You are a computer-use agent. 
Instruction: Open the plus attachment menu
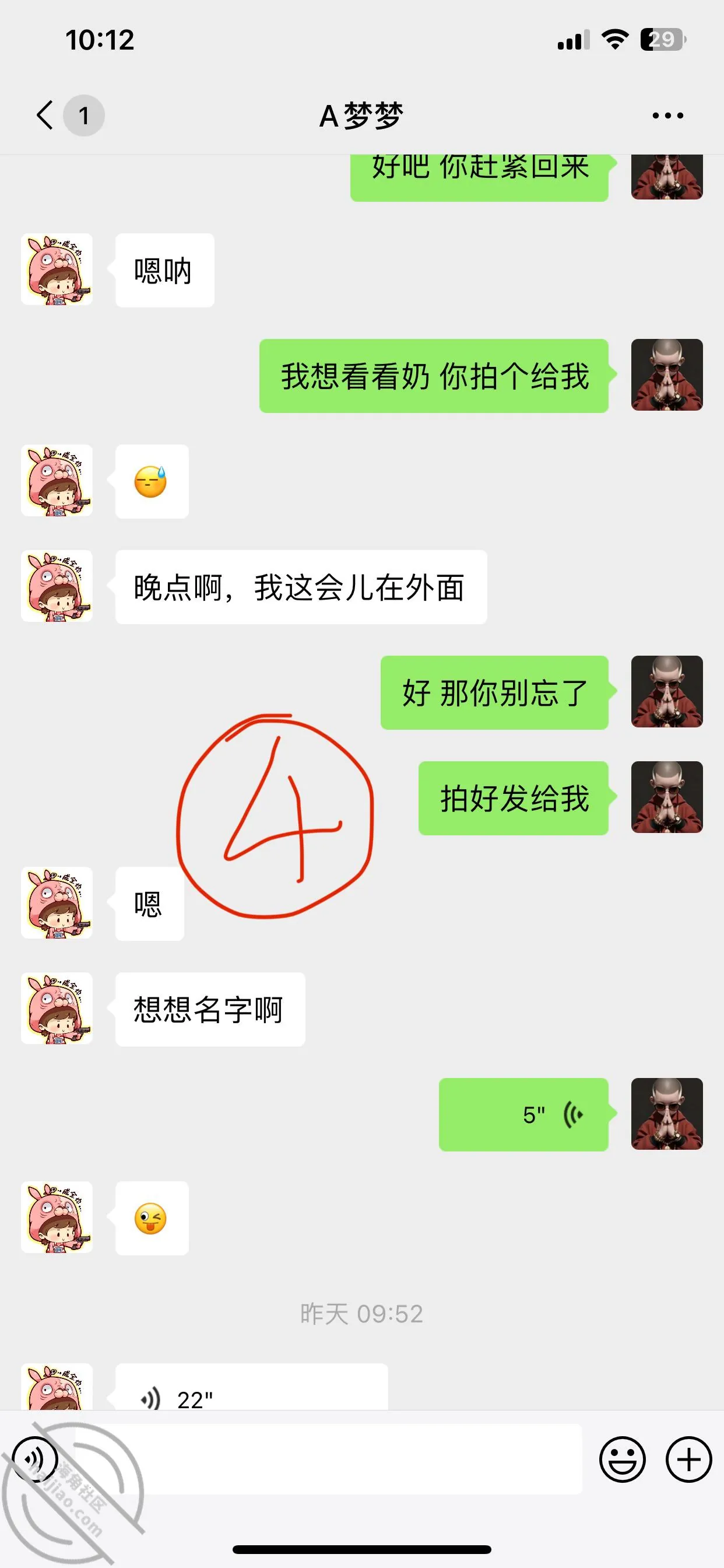tap(688, 1459)
